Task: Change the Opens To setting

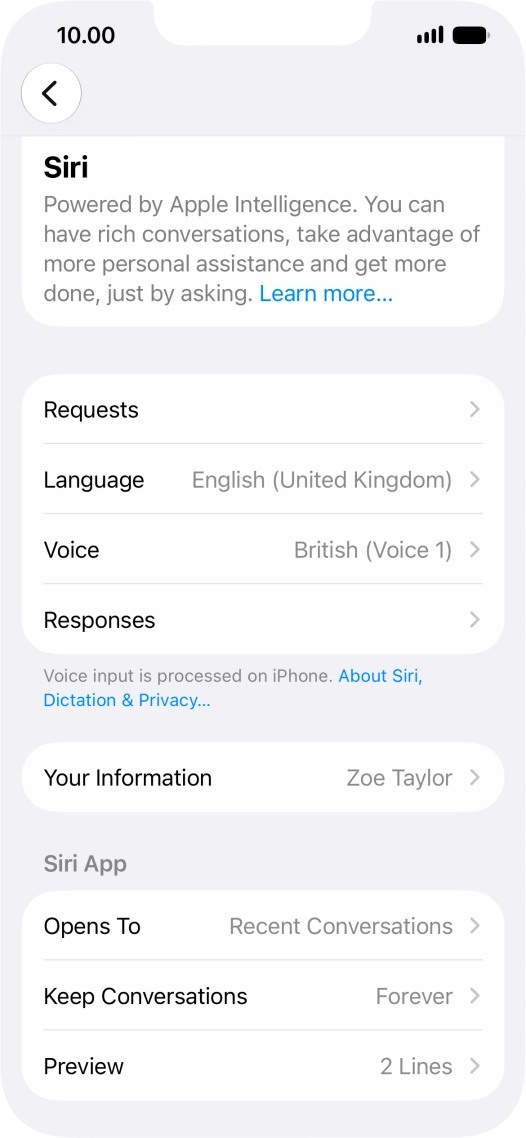Action: 263,926
